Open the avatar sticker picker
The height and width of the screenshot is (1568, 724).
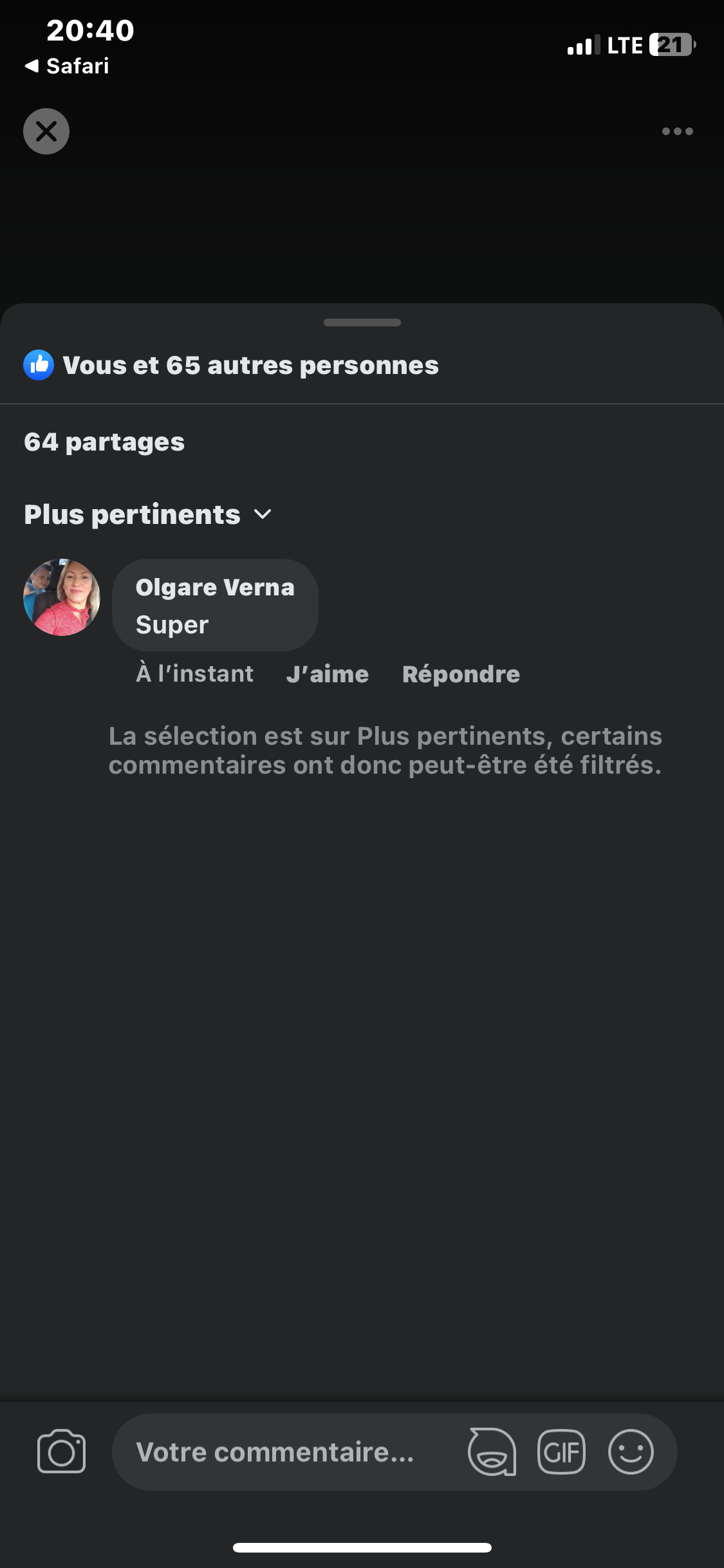(x=492, y=1452)
